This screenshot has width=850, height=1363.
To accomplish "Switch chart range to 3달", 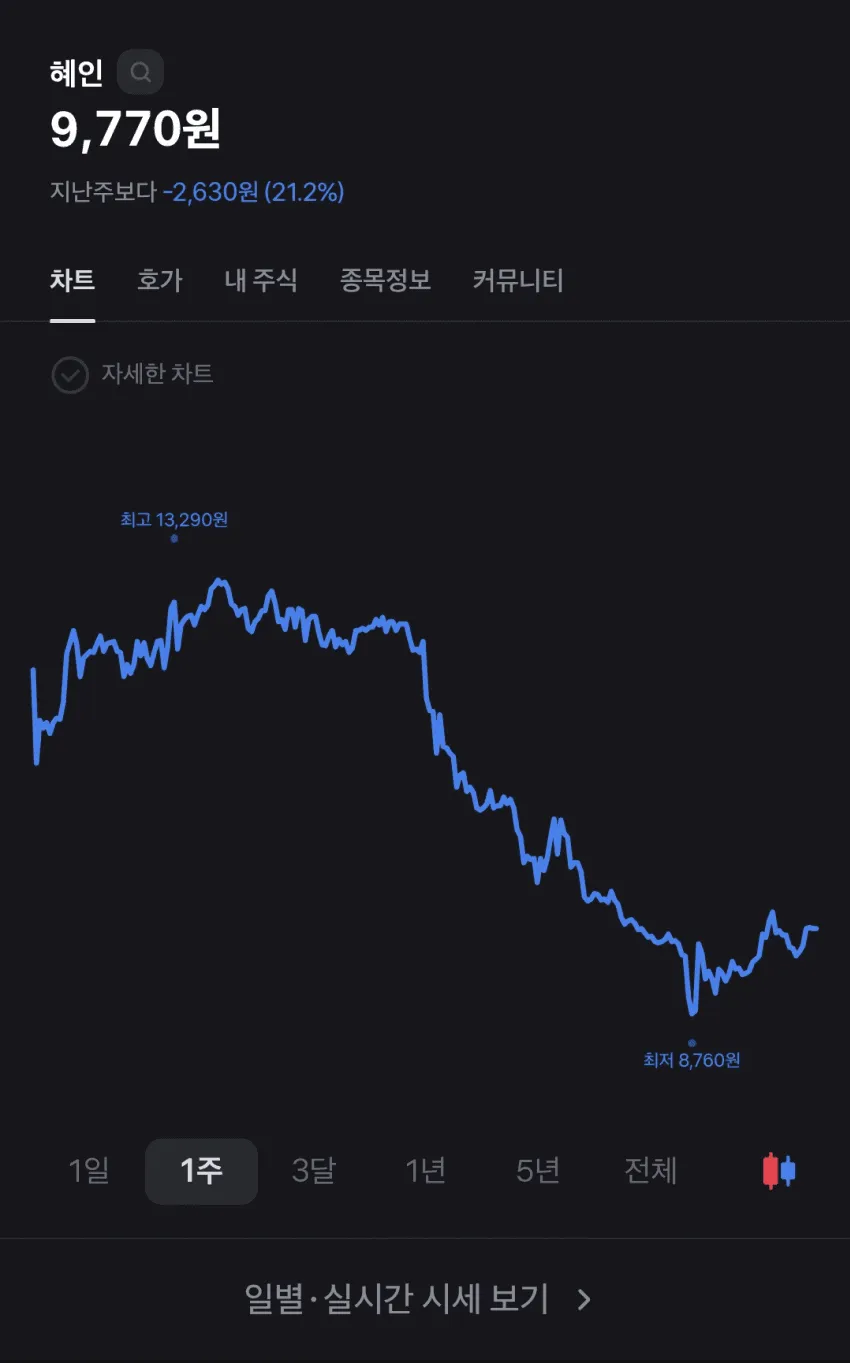I will [x=314, y=1170].
